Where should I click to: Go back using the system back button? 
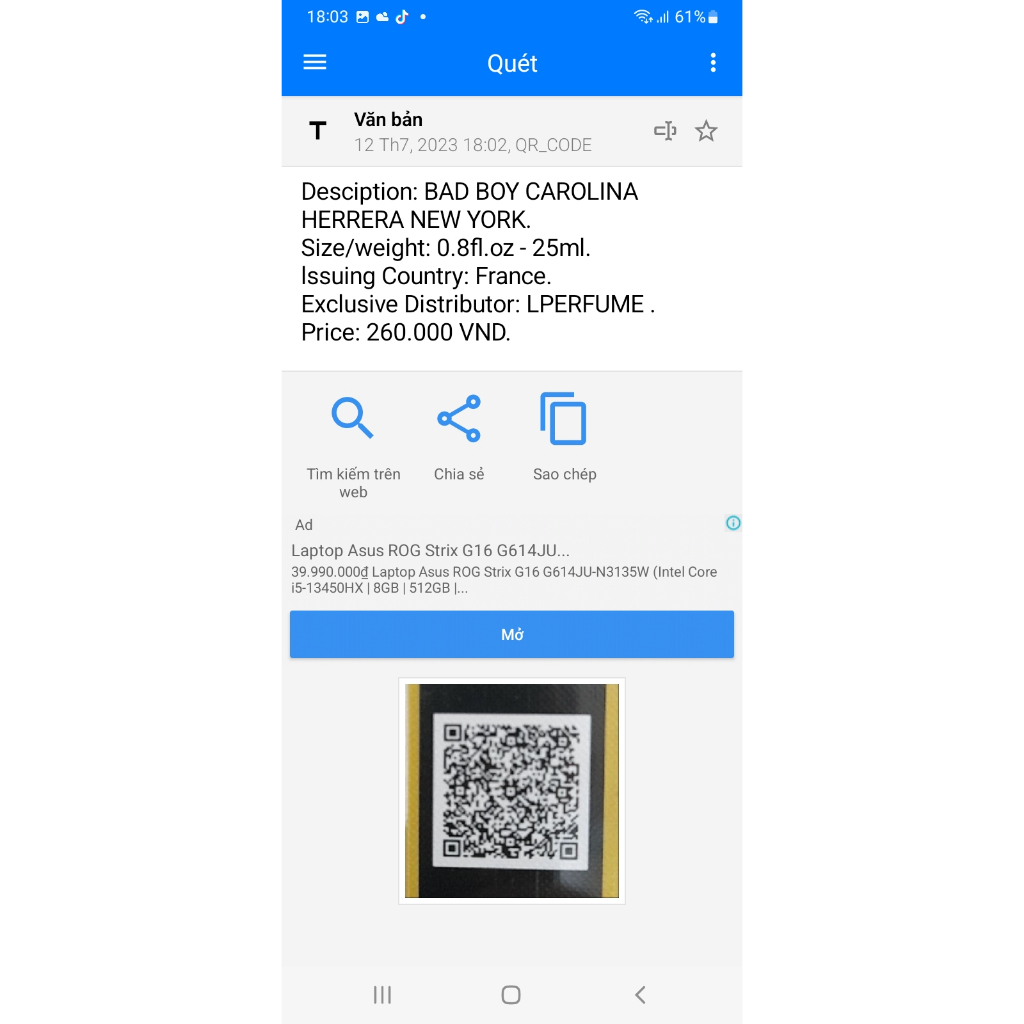coord(640,994)
